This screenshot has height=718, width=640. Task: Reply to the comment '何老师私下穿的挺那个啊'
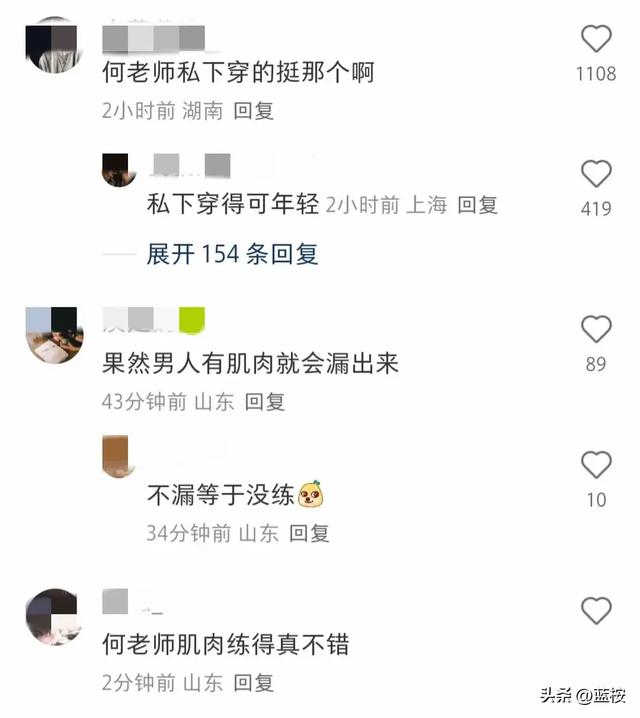(253, 112)
